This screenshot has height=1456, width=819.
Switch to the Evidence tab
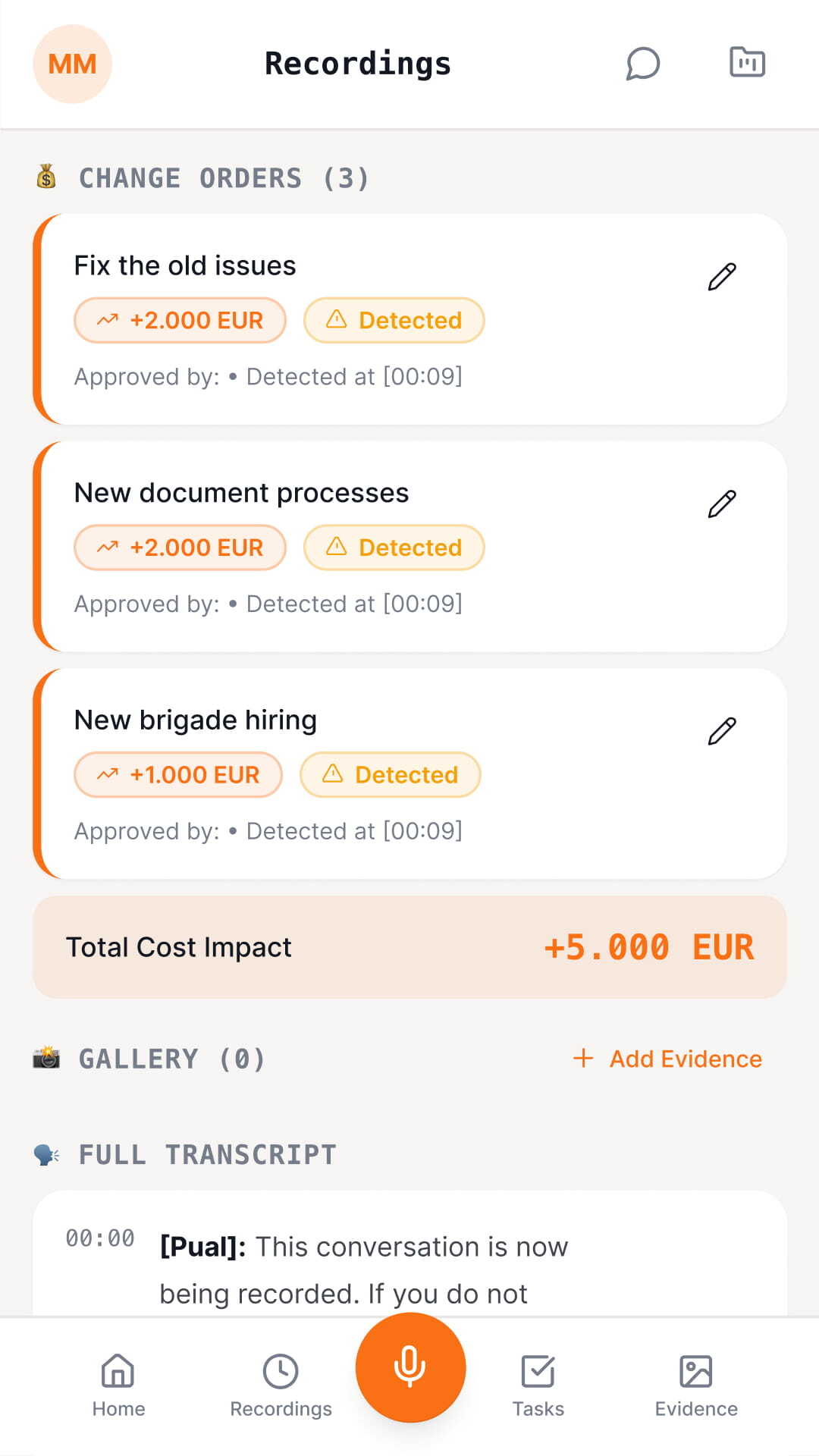click(x=696, y=1386)
